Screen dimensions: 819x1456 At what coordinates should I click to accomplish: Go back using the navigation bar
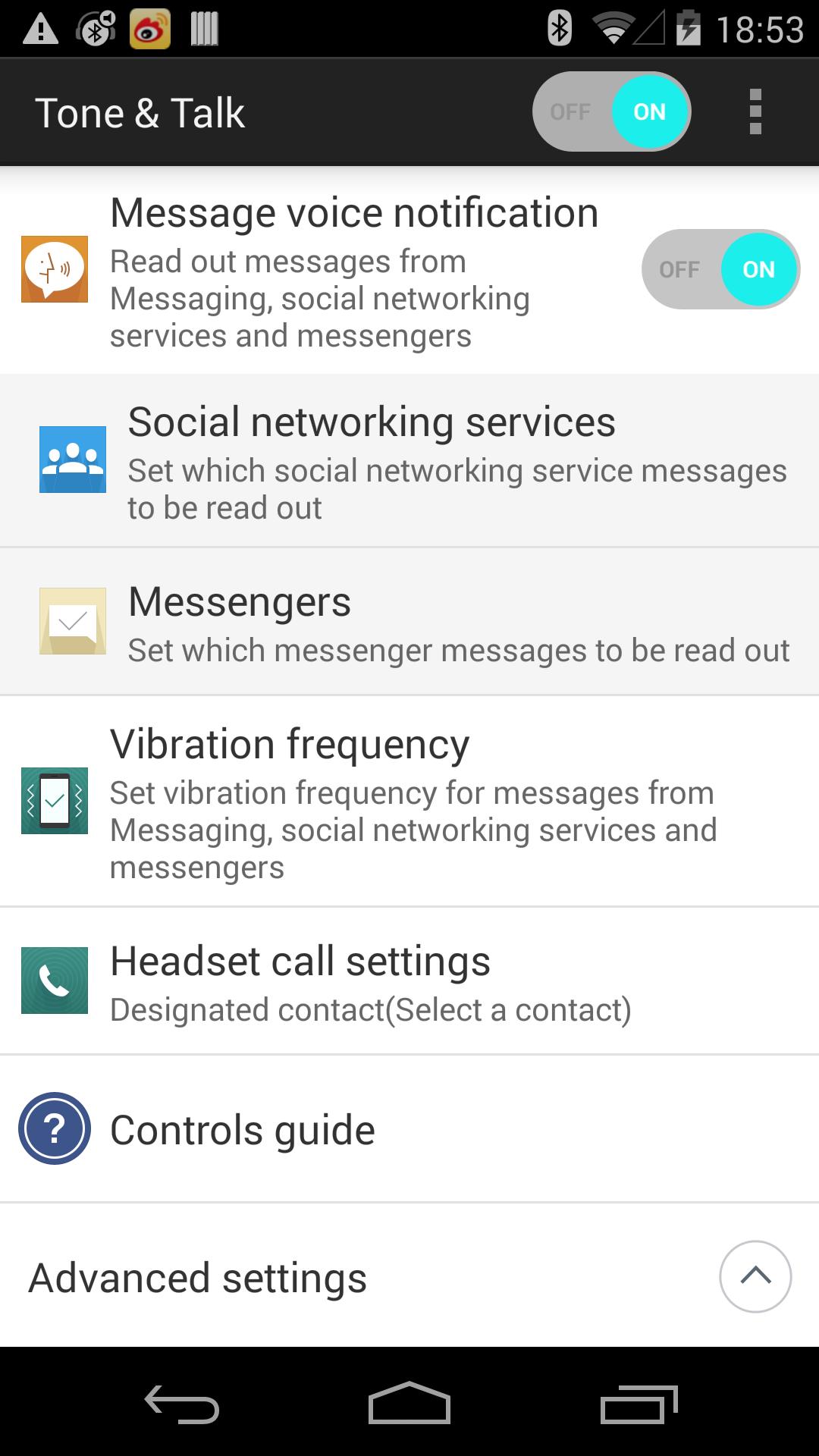coord(182,1404)
